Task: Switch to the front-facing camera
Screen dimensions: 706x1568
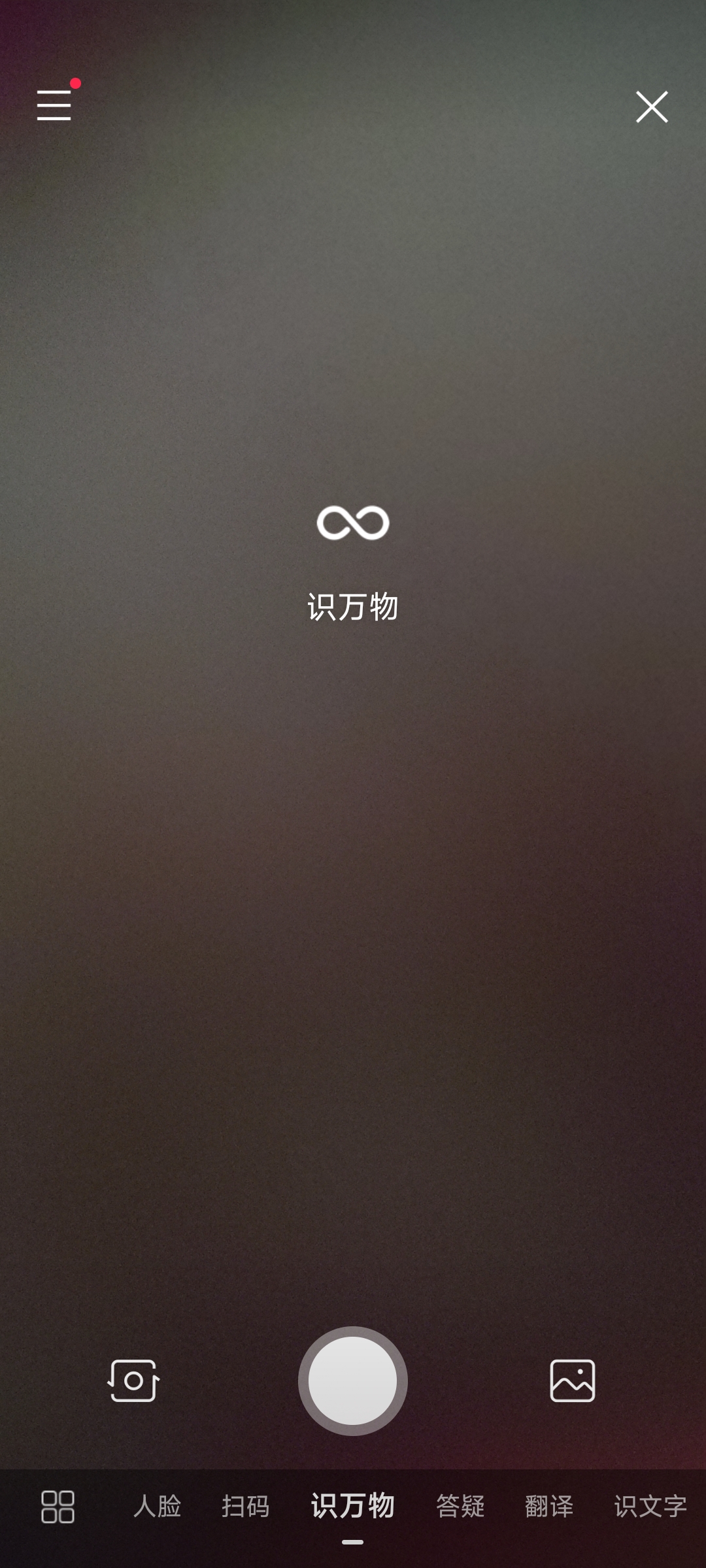Action: coord(133,1380)
